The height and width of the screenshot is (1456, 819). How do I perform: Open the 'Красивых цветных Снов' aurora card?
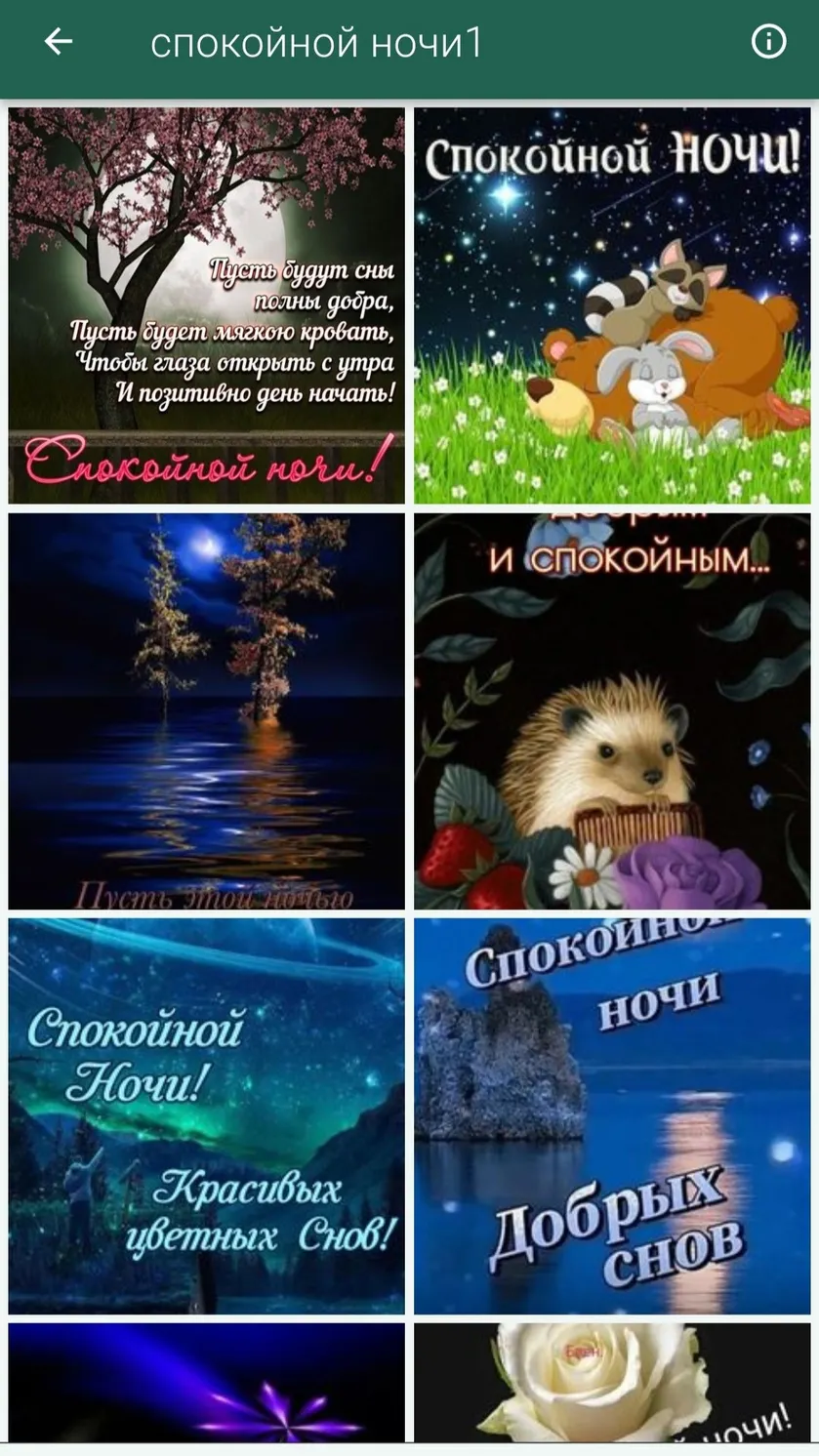pos(206,1116)
